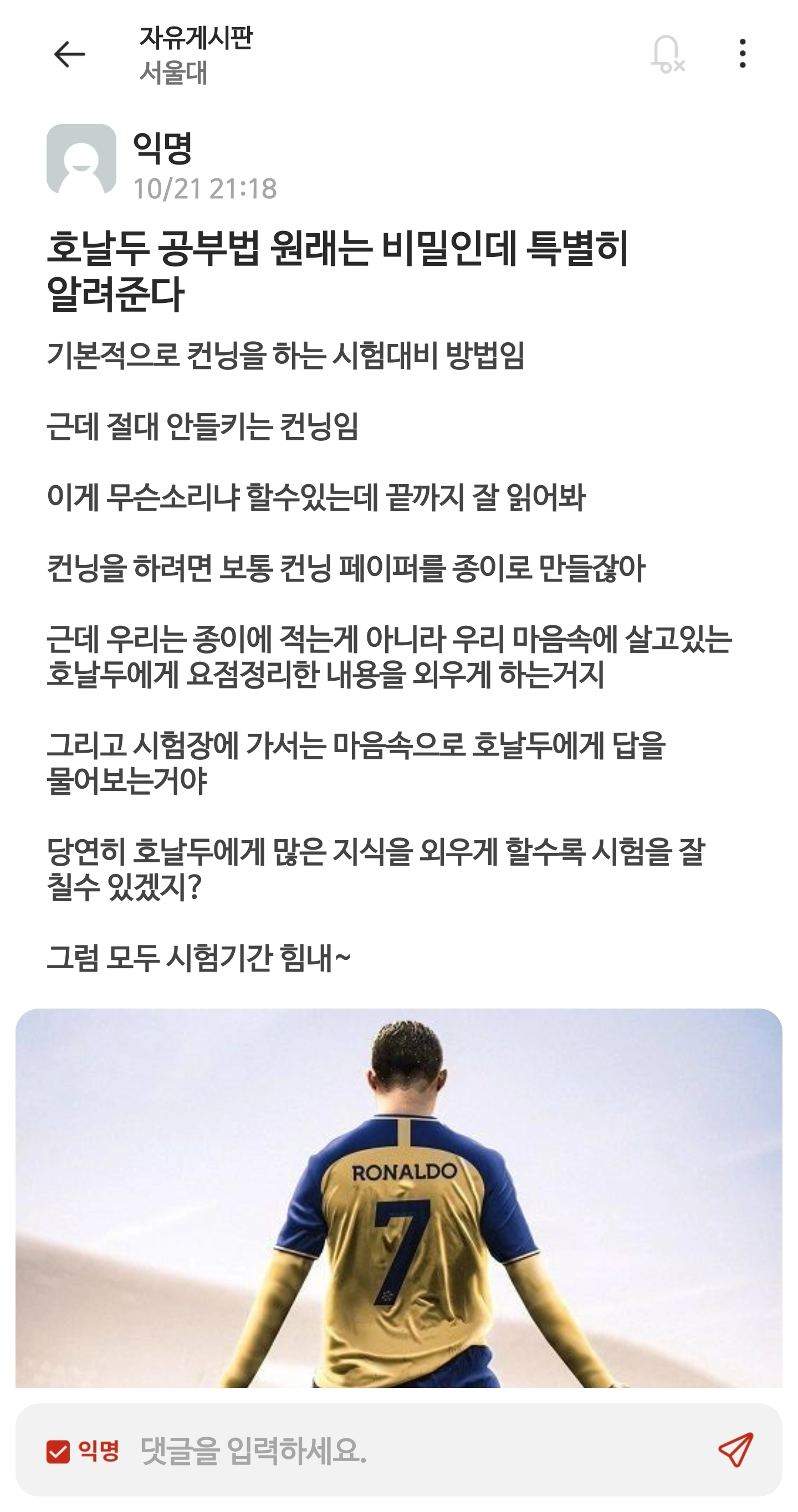The width and height of the screenshot is (798, 1512).
Task: Open the three-dot overflow menu
Action: [x=742, y=54]
